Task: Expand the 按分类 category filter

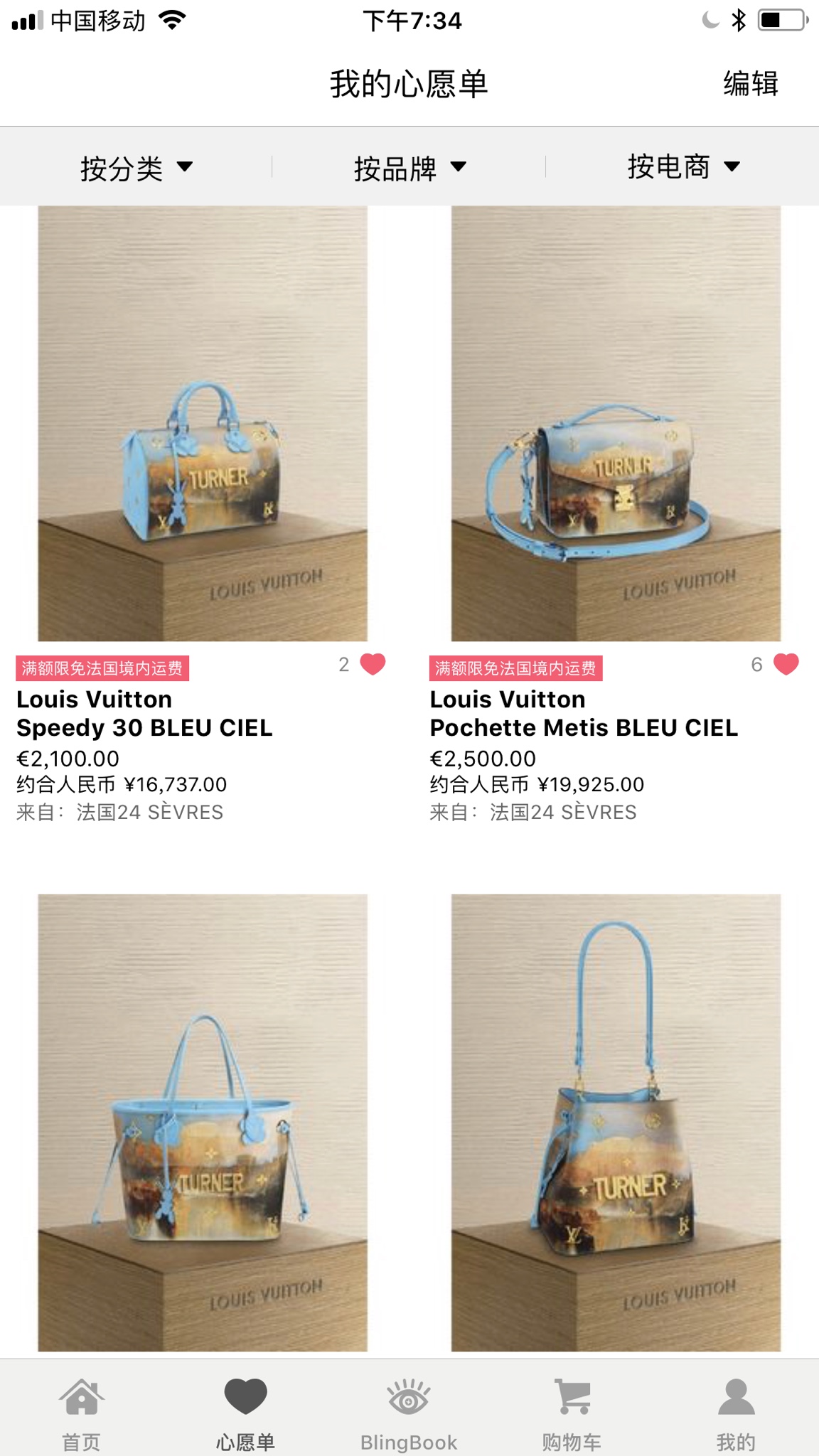Action: click(x=136, y=168)
